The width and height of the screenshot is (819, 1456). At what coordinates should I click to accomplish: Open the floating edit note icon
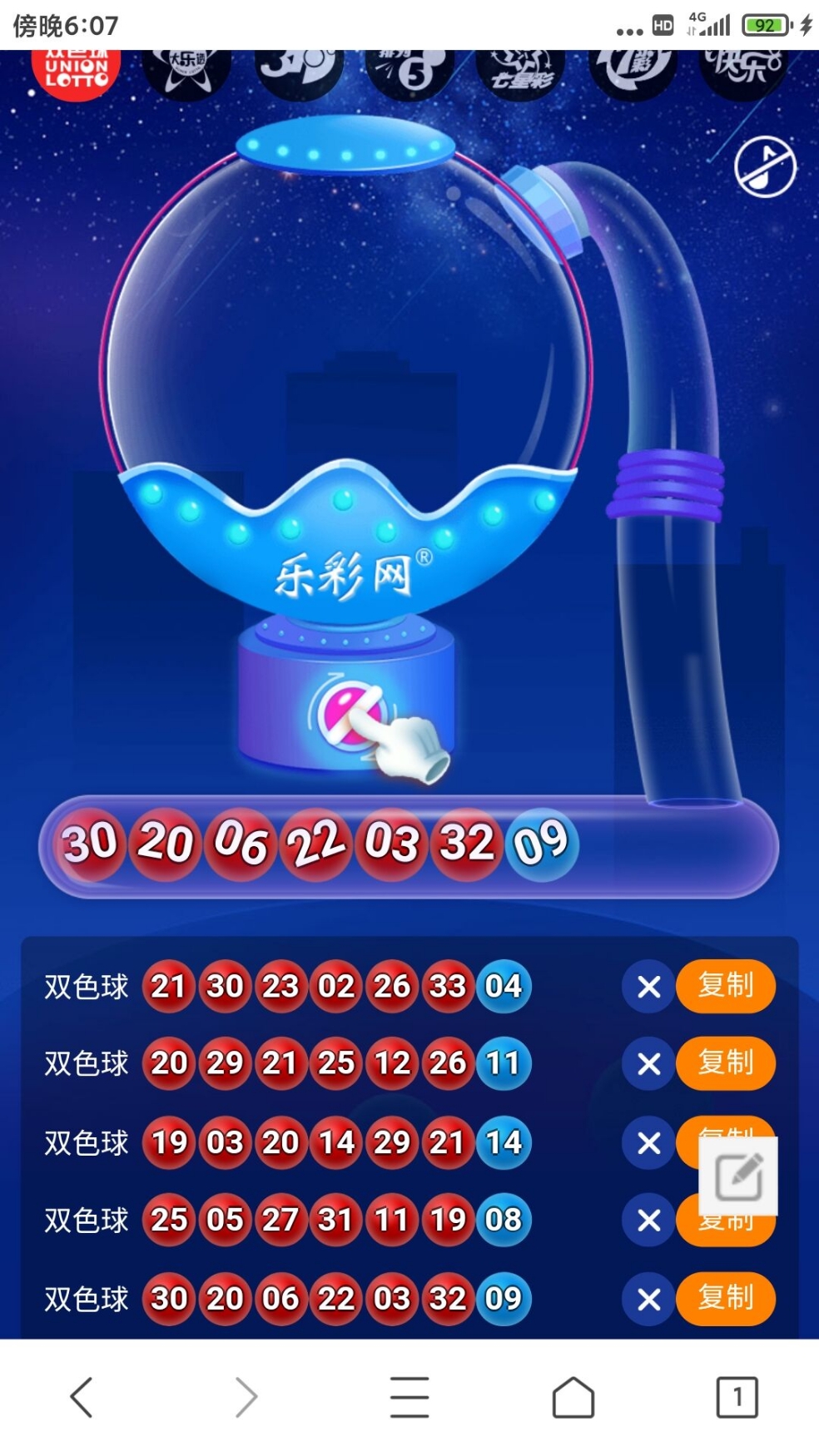click(738, 1176)
